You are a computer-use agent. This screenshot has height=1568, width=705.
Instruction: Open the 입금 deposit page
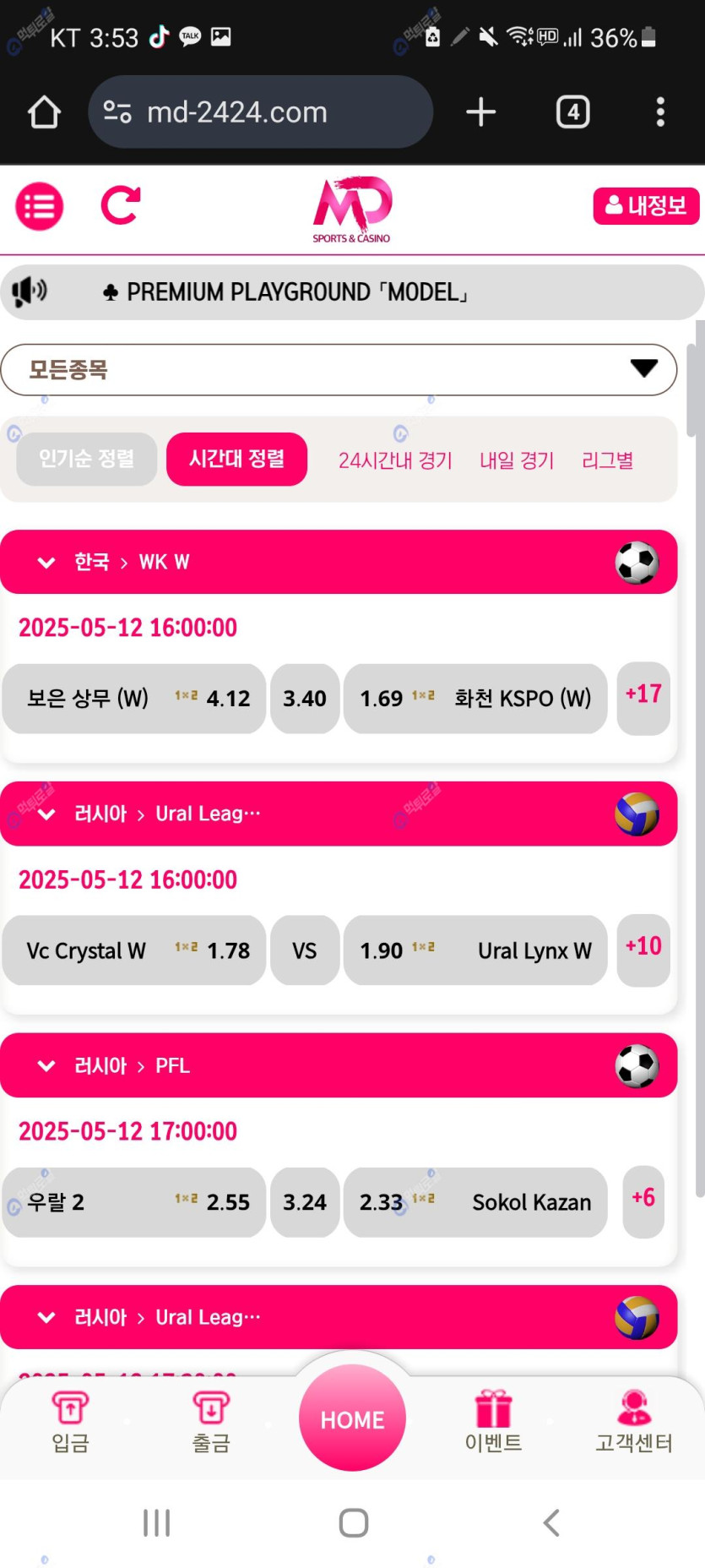click(x=70, y=1422)
